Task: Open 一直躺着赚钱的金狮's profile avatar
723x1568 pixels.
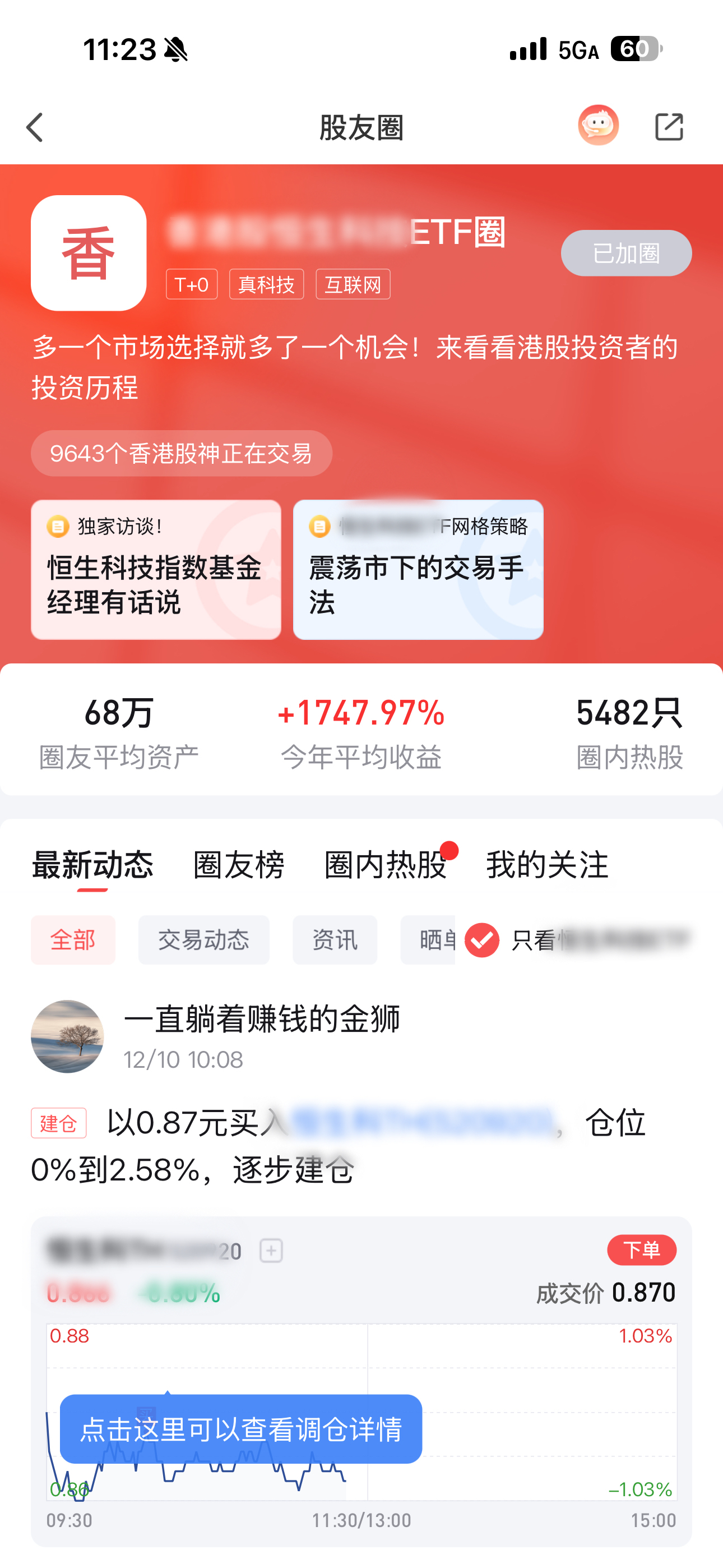Action: pos(68,1036)
